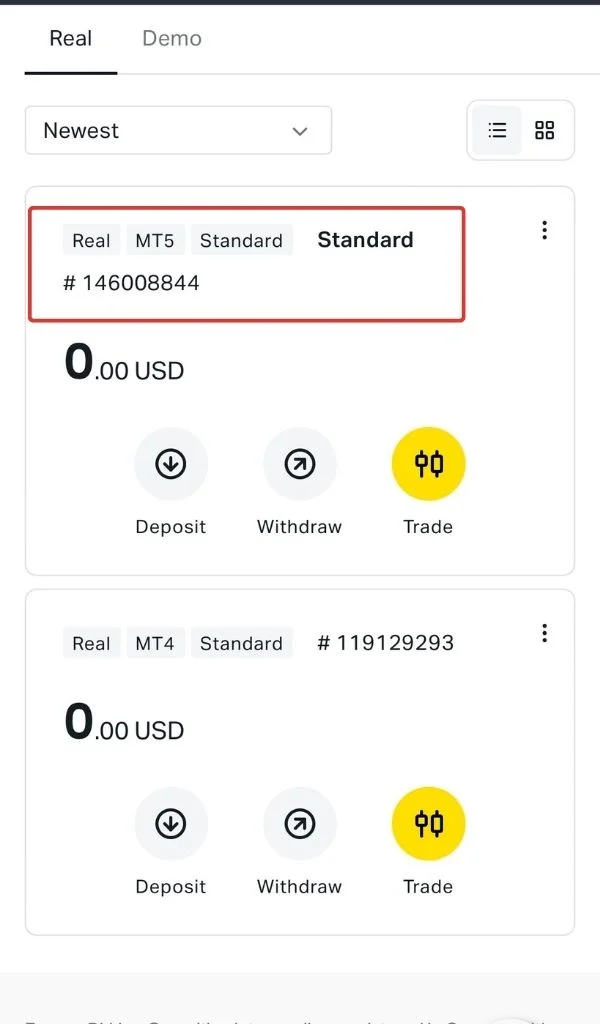The height and width of the screenshot is (1024, 600).
Task: Trade with MT5 account 146008844
Action: (x=428, y=464)
